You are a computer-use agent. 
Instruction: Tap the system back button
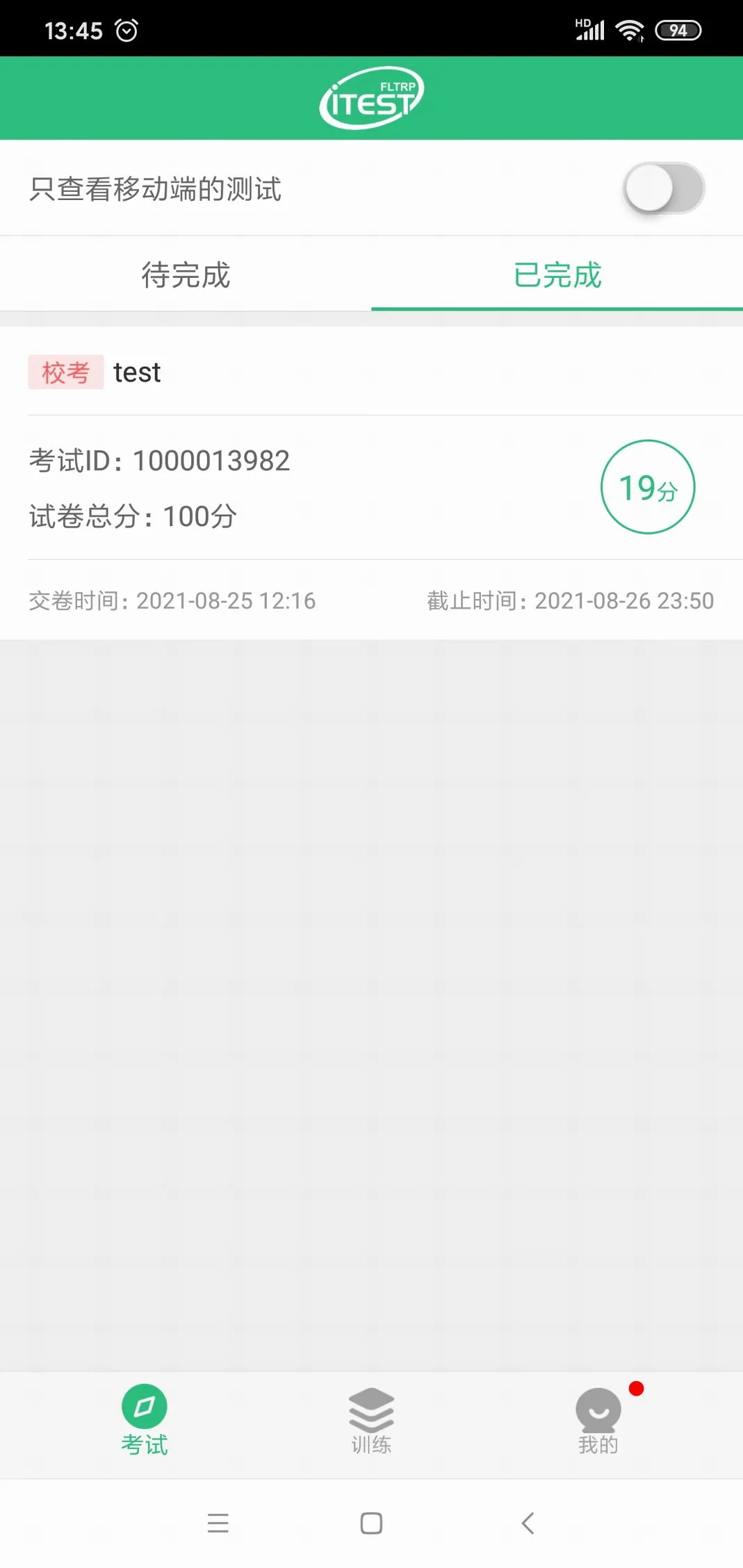pyautogui.click(x=528, y=1524)
